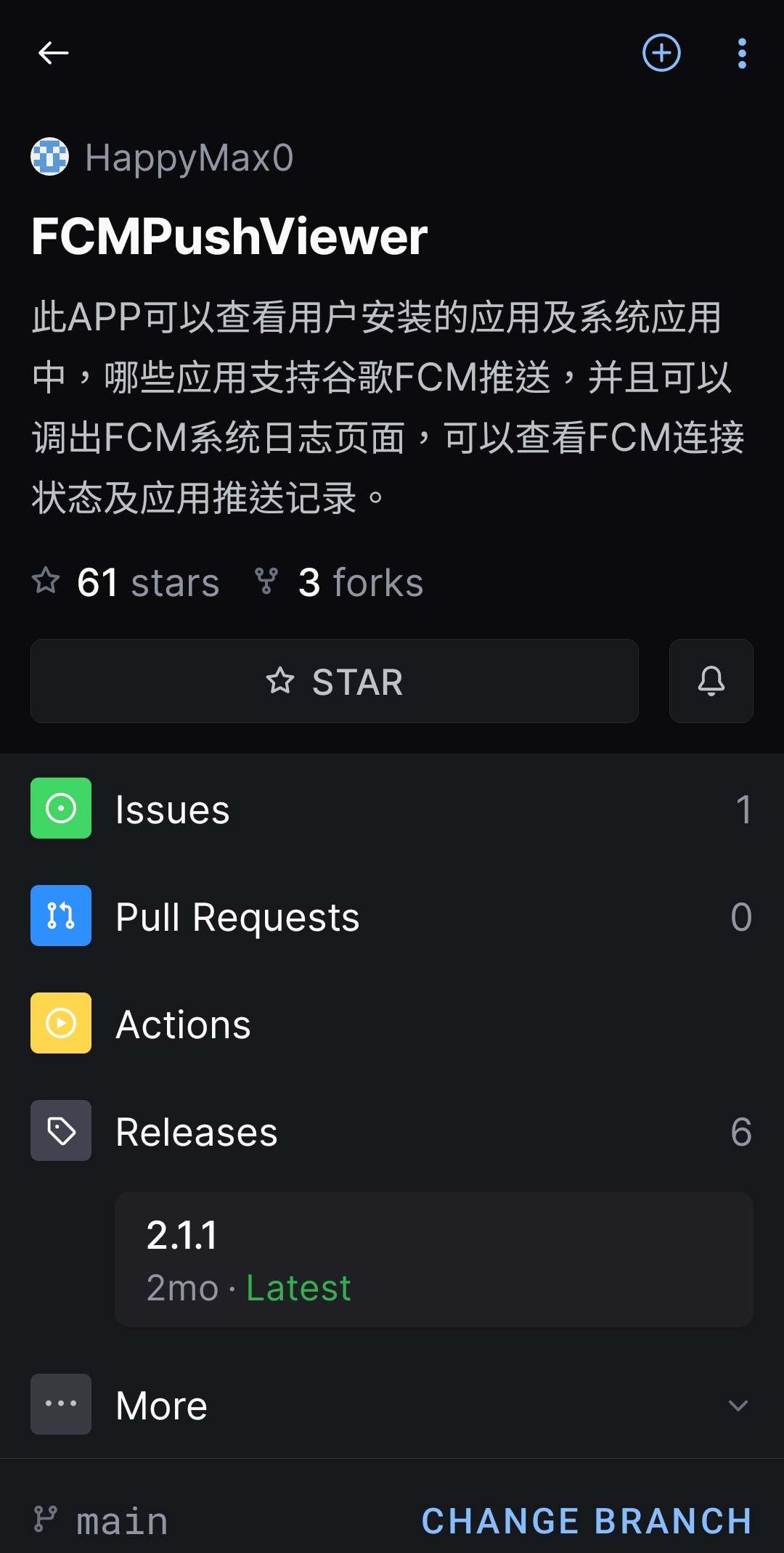This screenshot has height=1553, width=784.
Task: Star the FCMPushViewer repository
Action: click(x=335, y=681)
